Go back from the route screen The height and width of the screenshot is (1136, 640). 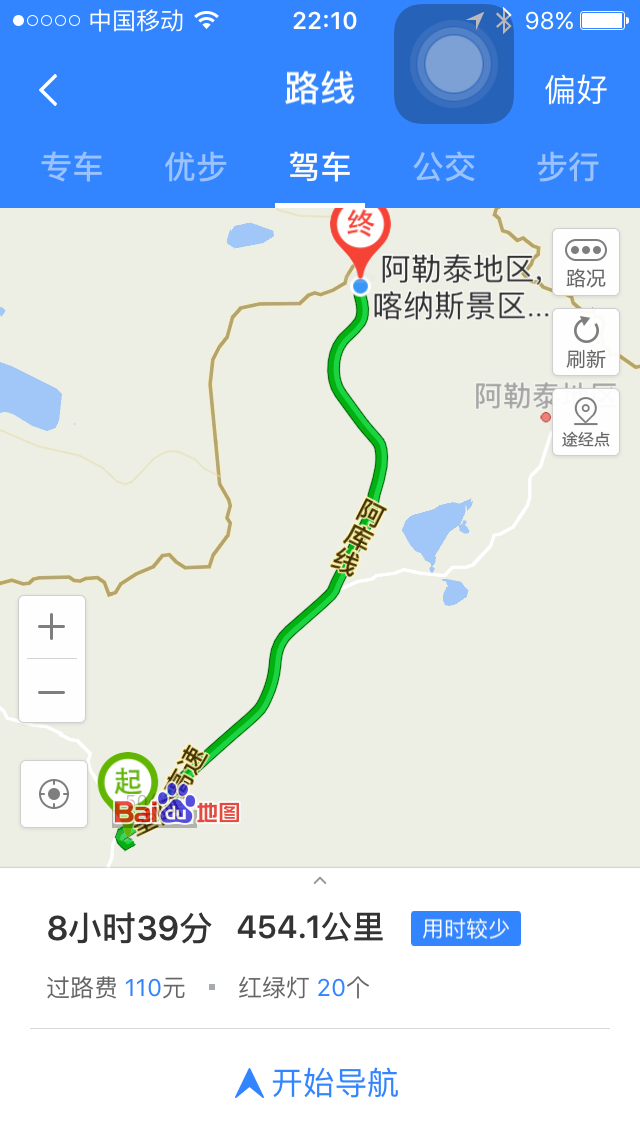[48, 90]
